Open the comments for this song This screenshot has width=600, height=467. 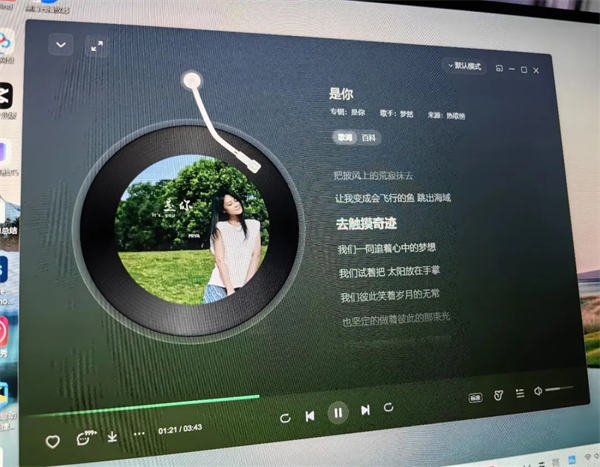pyautogui.click(x=83, y=438)
